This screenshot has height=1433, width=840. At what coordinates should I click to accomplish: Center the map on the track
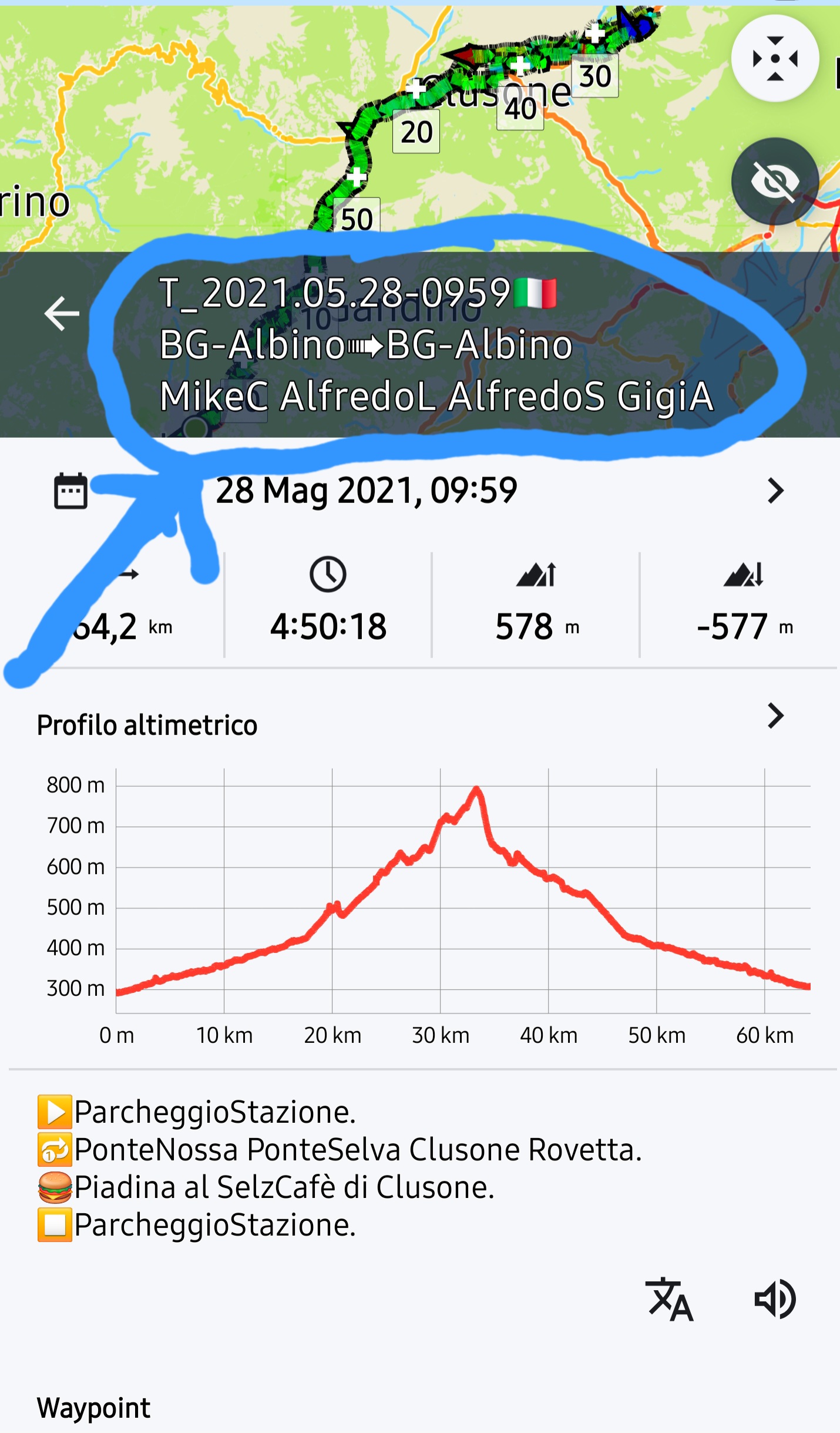click(x=775, y=59)
